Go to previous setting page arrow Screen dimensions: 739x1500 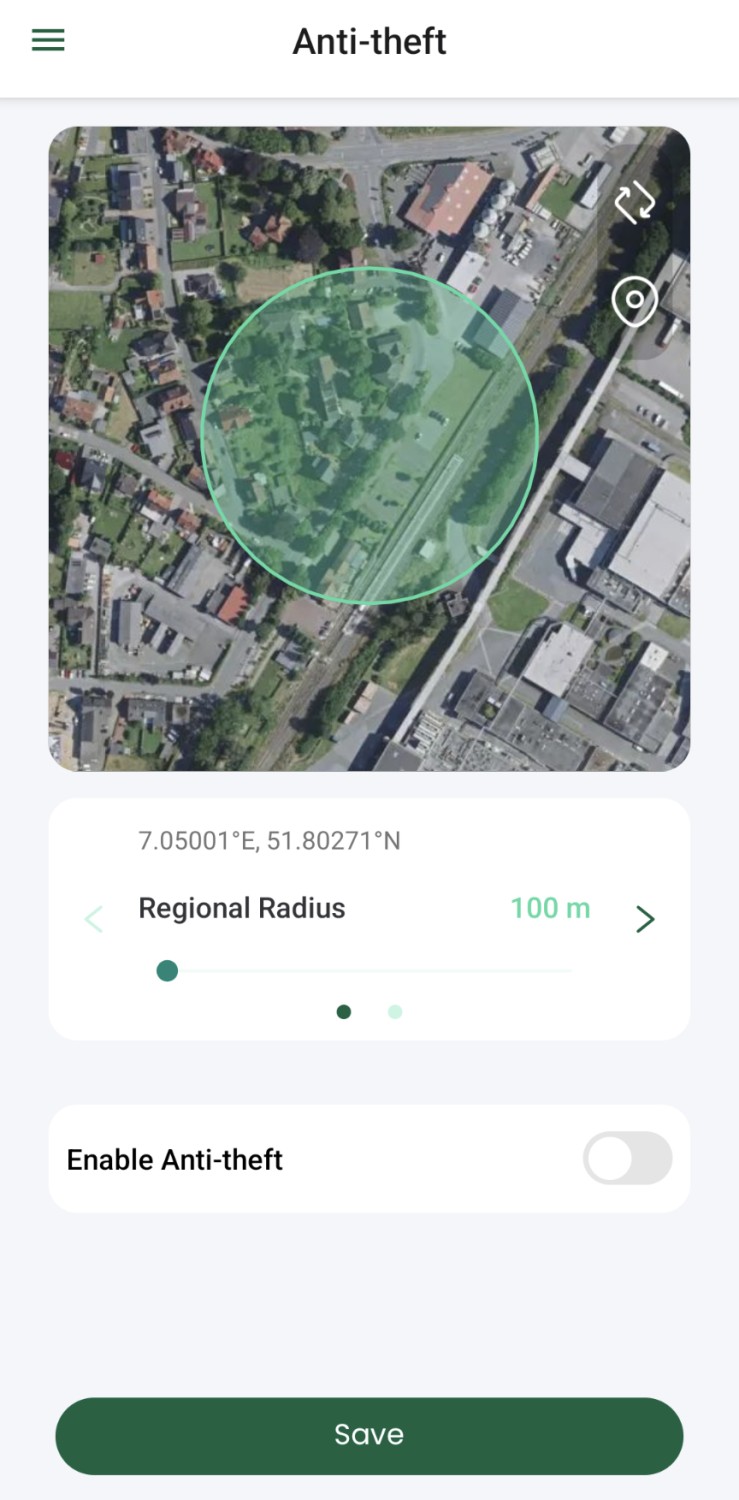pos(94,919)
